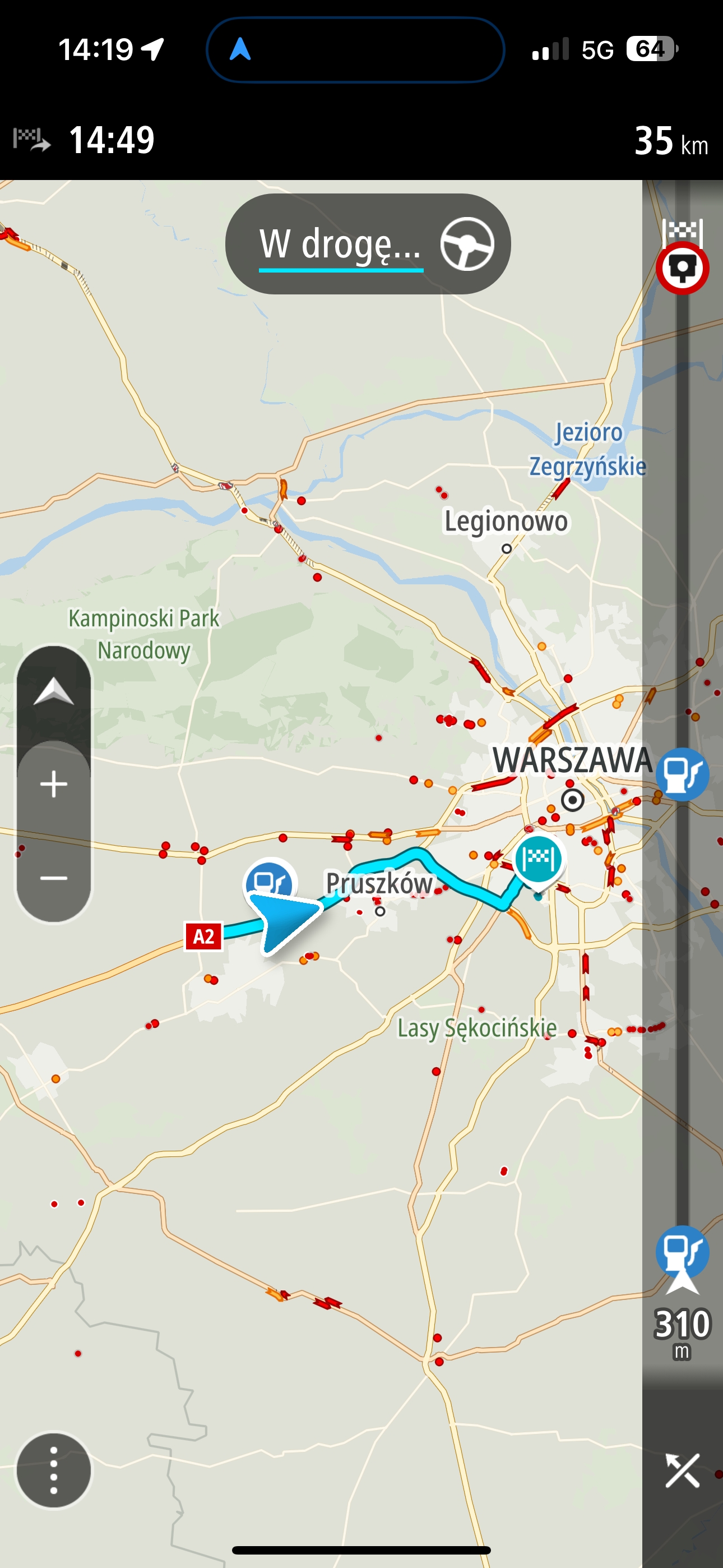Tap the crossed-arrows icon at route bar bottom
723x1568 pixels.
pyautogui.click(x=682, y=1470)
